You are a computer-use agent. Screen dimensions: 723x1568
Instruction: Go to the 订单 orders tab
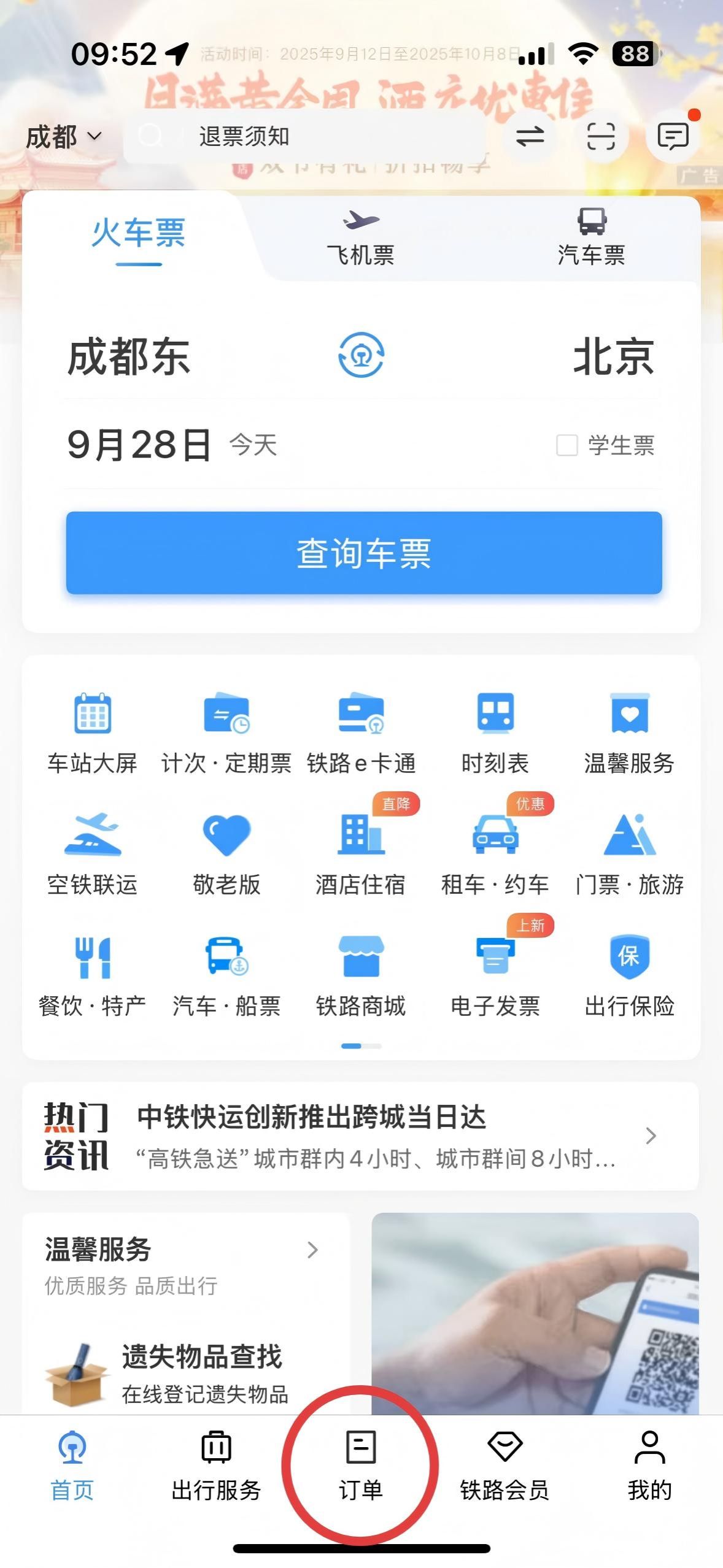click(361, 1466)
